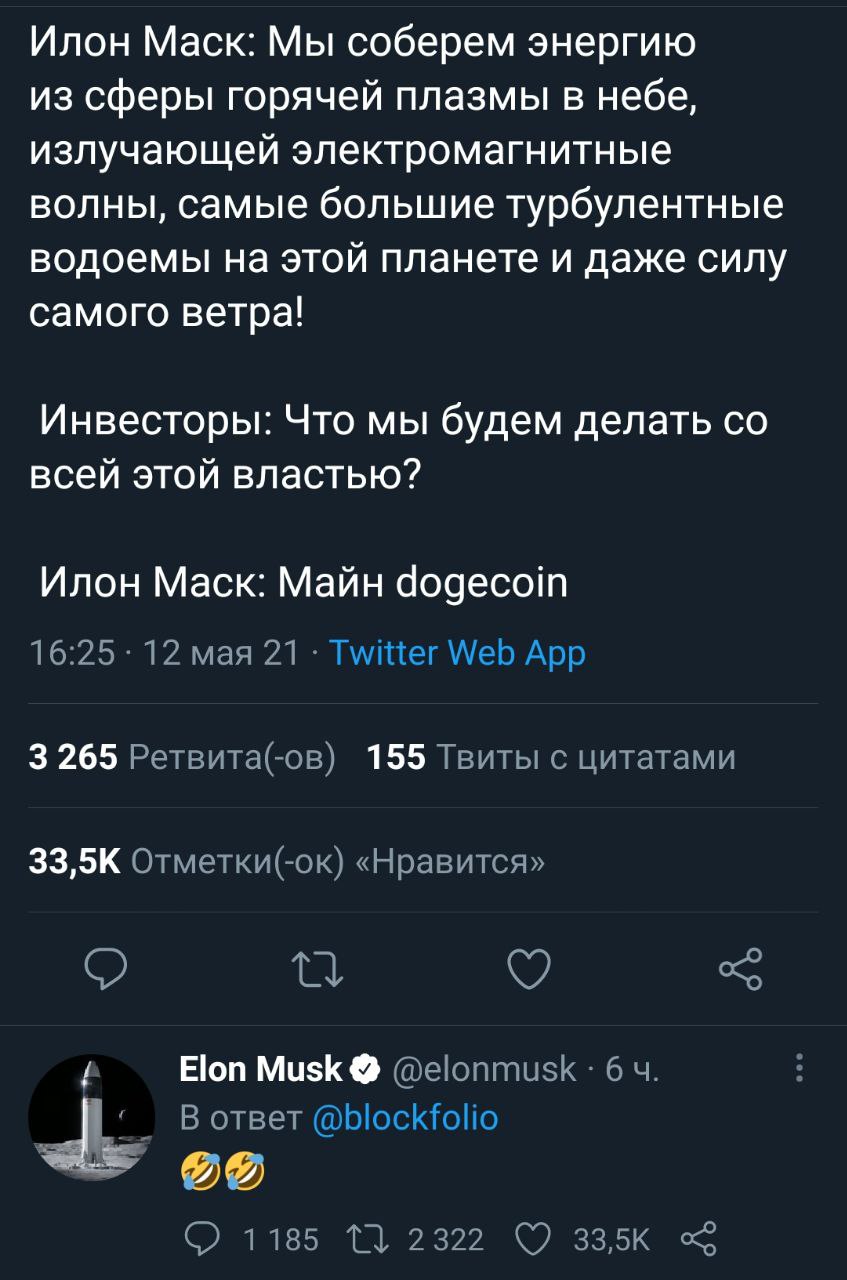The image size is (847, 1280).
Task: Retweet the main dogecoin tweet
Action: tap(317, 968)
